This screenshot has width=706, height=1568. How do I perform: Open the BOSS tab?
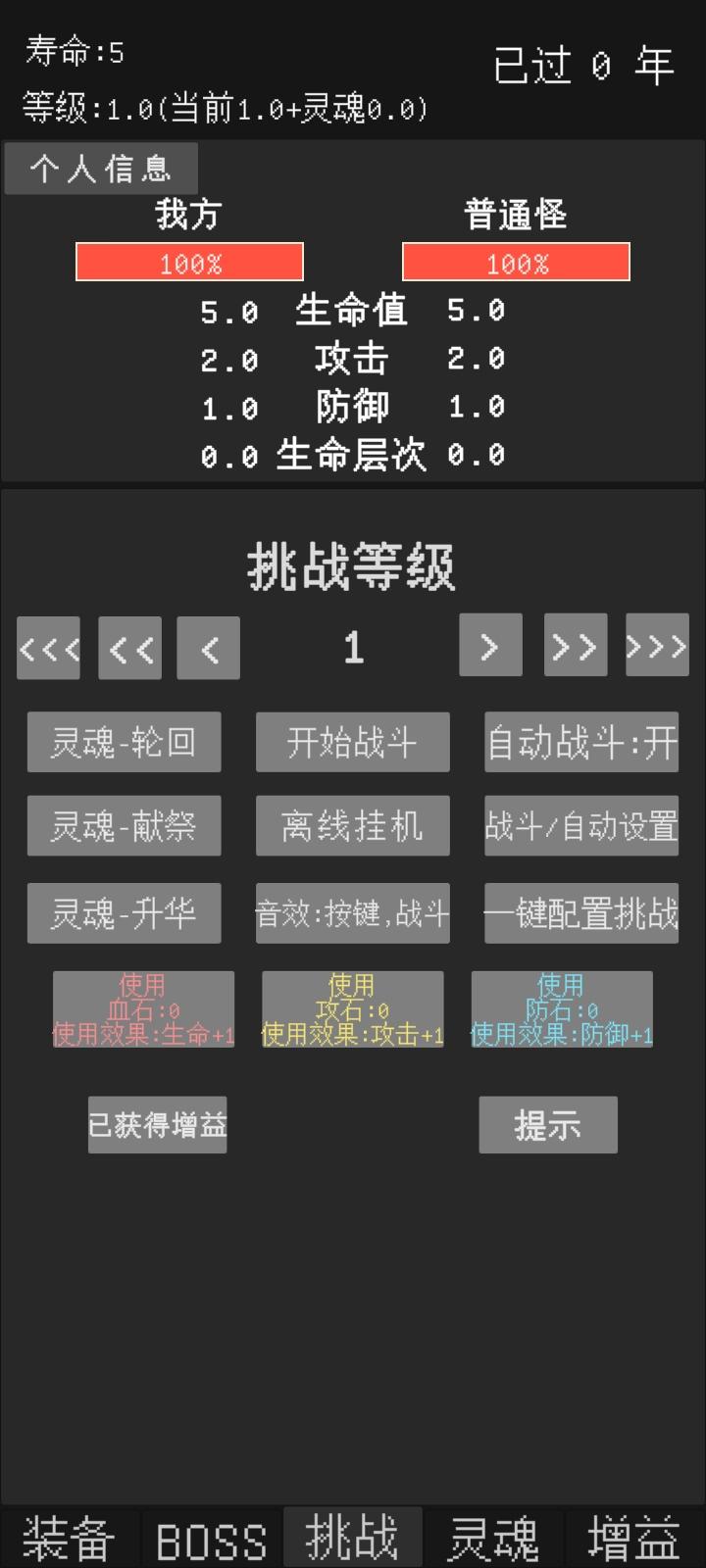click(211, 1539)
